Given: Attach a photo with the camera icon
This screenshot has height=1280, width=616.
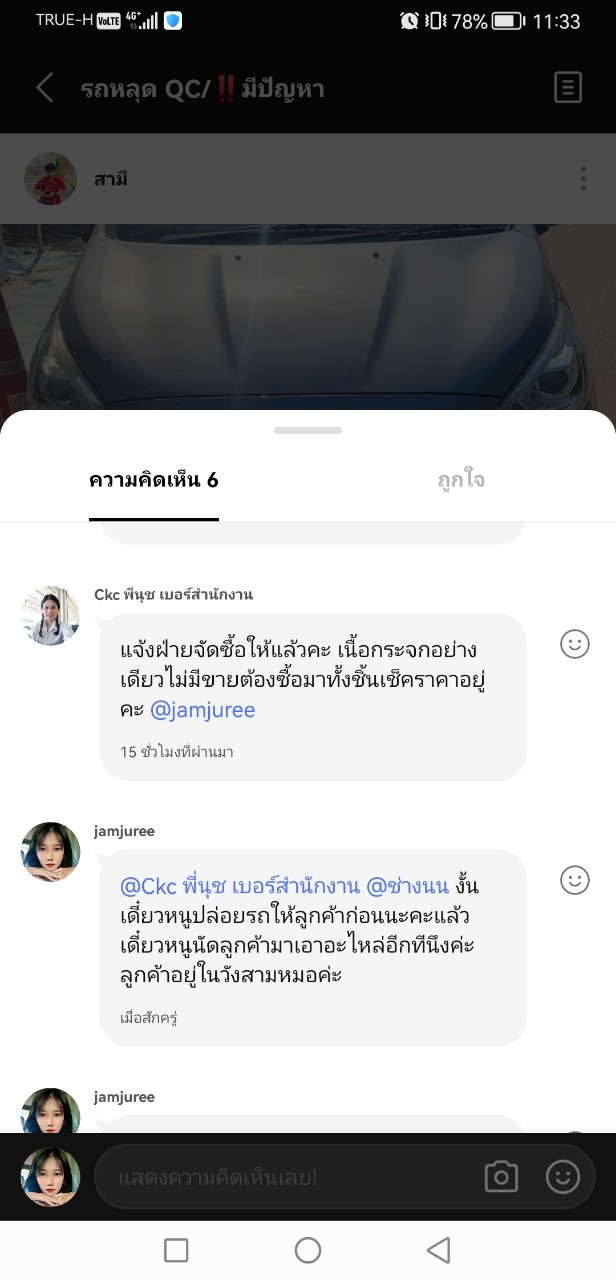Looking at the screenshot, I should (x=501, y=1177).
